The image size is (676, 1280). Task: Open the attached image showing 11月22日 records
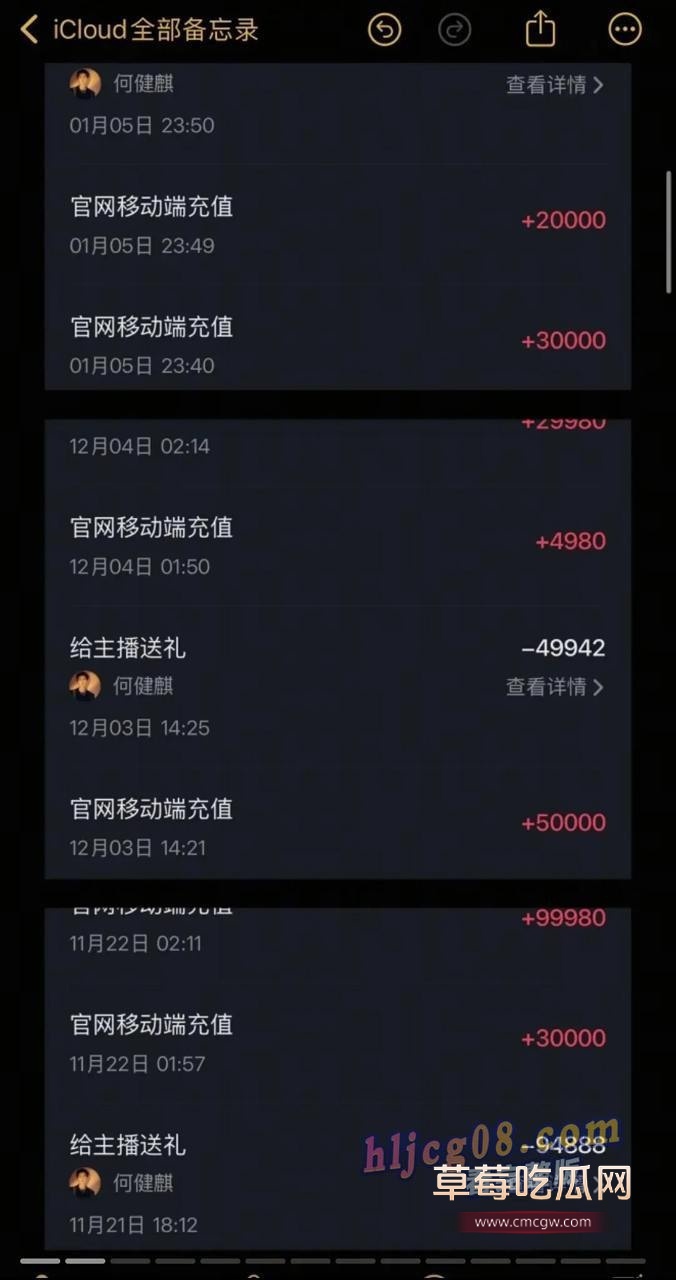tap(338, 1075)
